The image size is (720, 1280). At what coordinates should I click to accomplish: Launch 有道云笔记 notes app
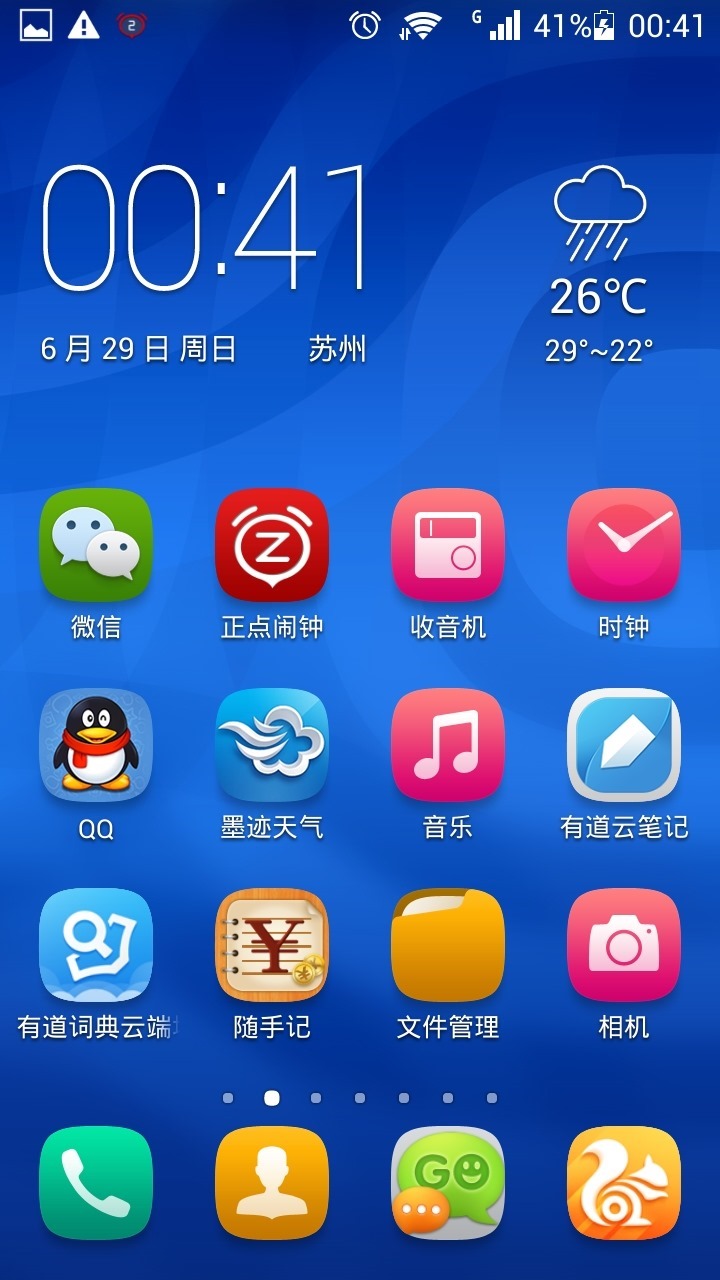point(624,745)
